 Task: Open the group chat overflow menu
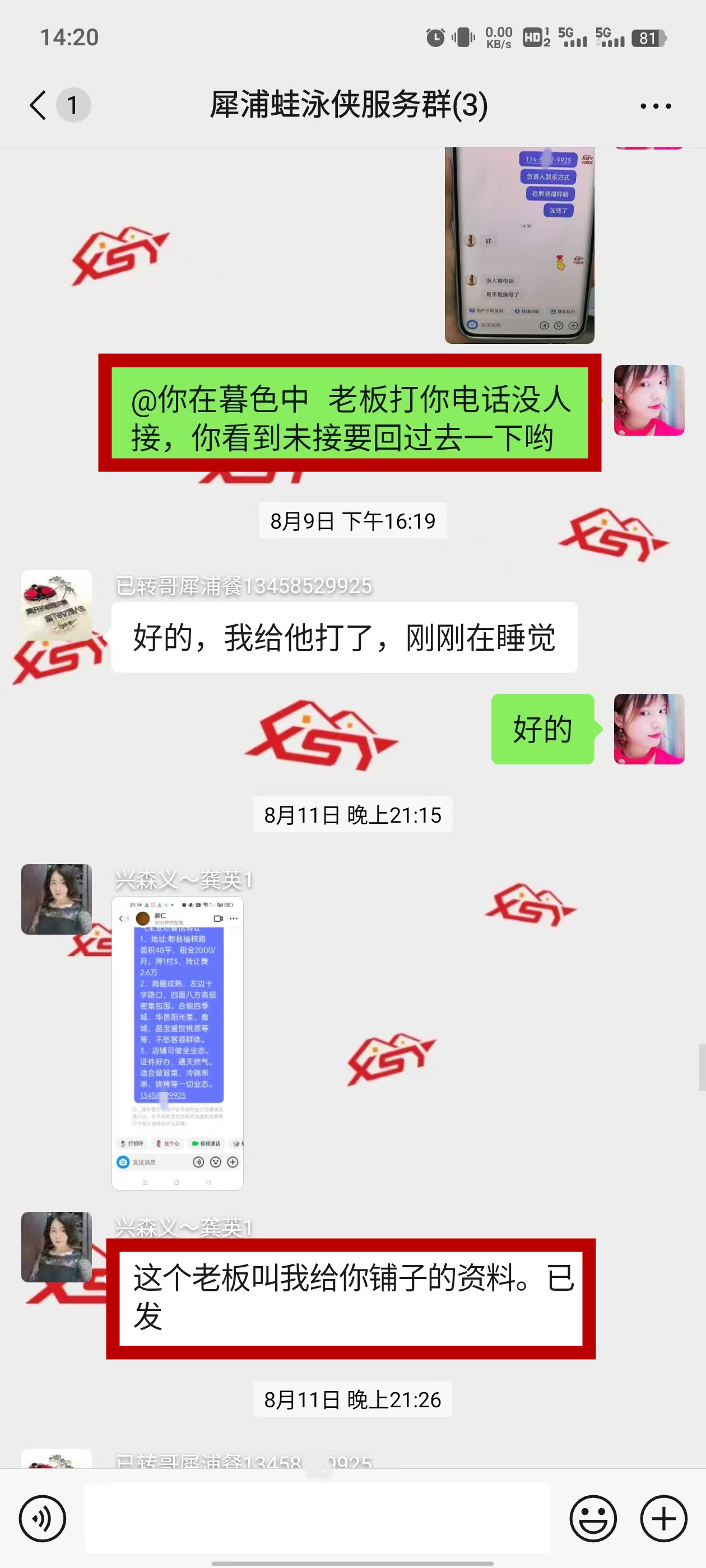(x=656, y=106)
